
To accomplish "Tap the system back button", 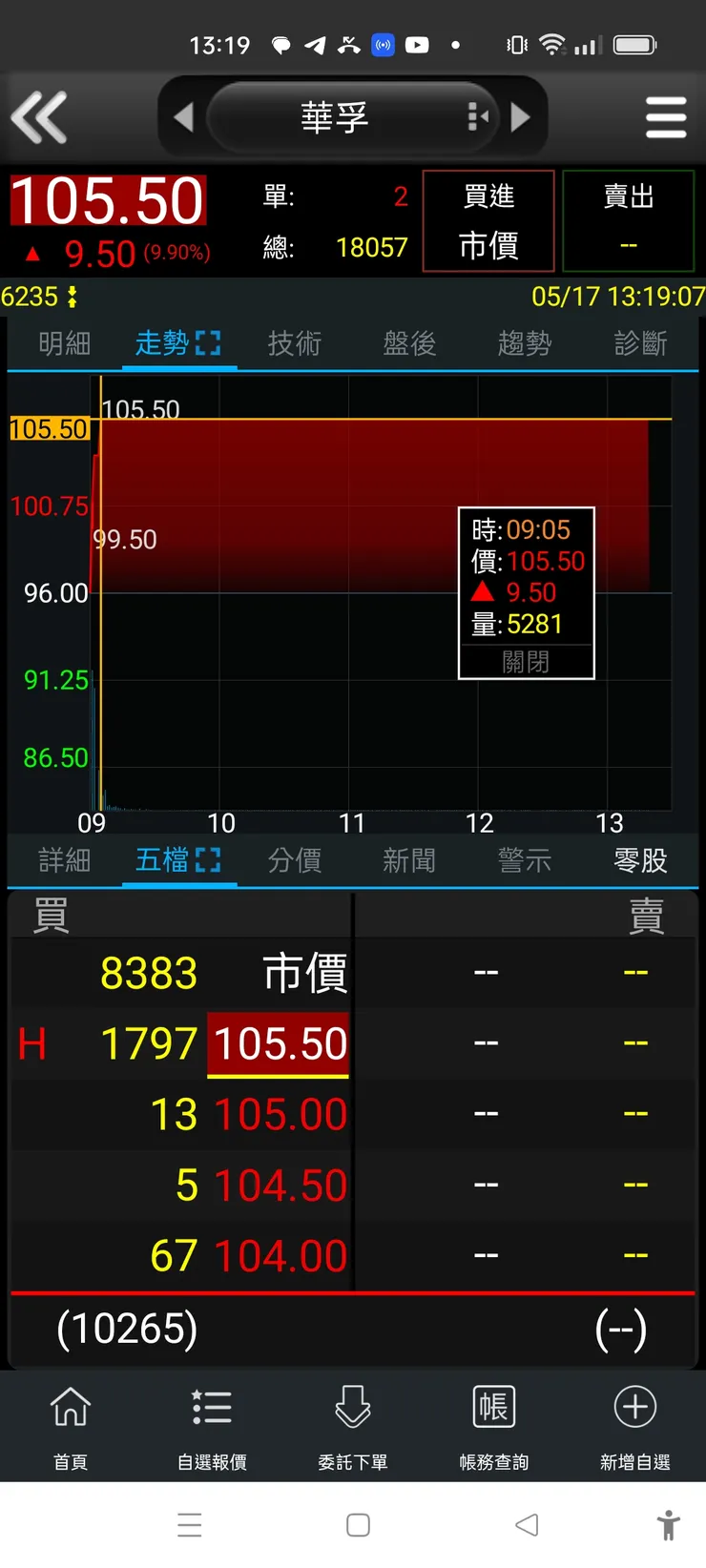I will [x=527, y=1525].
